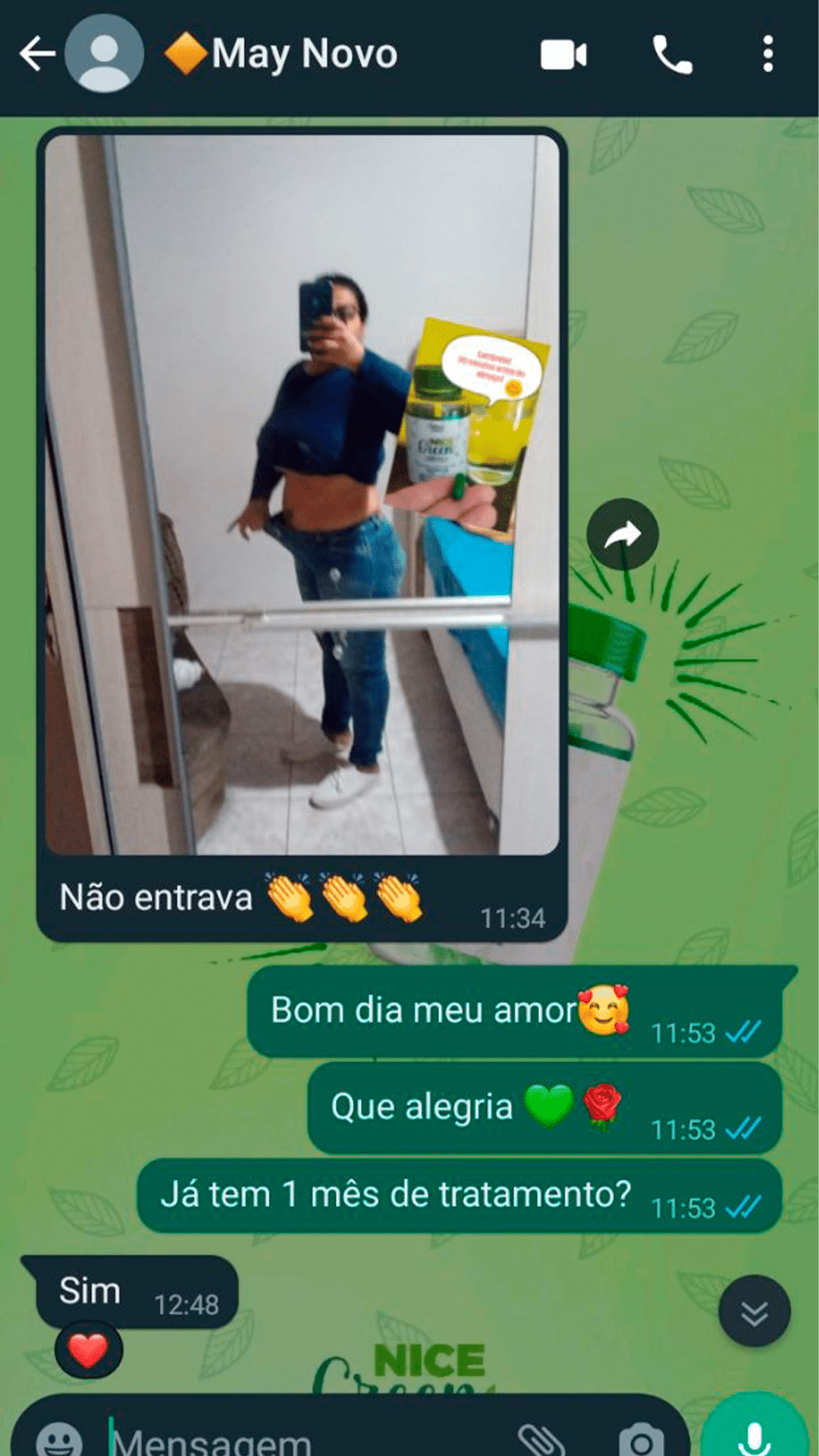The image size is (819, 1456).
Task: Start a video call with May Novo
Action: [563, 55]
